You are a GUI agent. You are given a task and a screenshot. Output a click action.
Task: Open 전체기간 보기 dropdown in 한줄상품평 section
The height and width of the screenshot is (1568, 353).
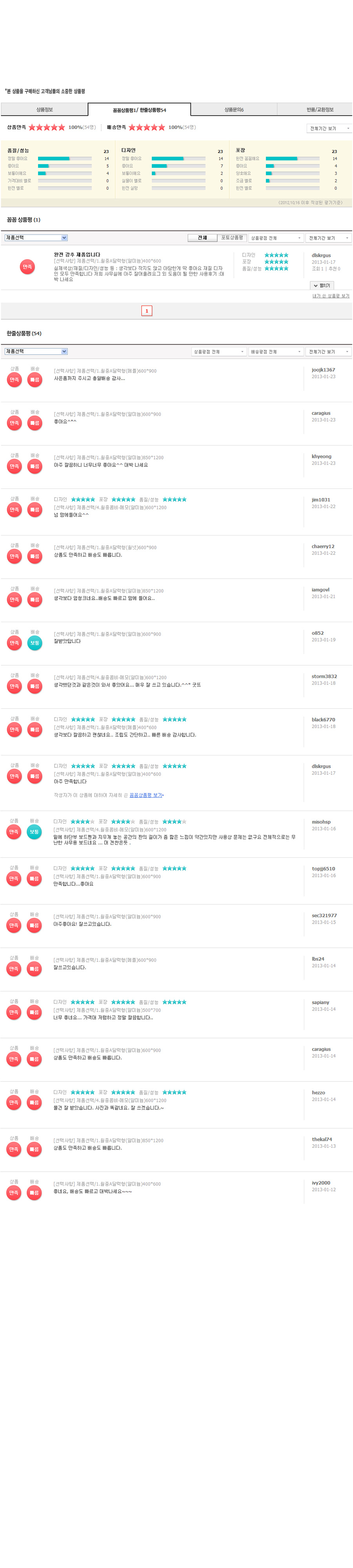click(x=329, y=352)
